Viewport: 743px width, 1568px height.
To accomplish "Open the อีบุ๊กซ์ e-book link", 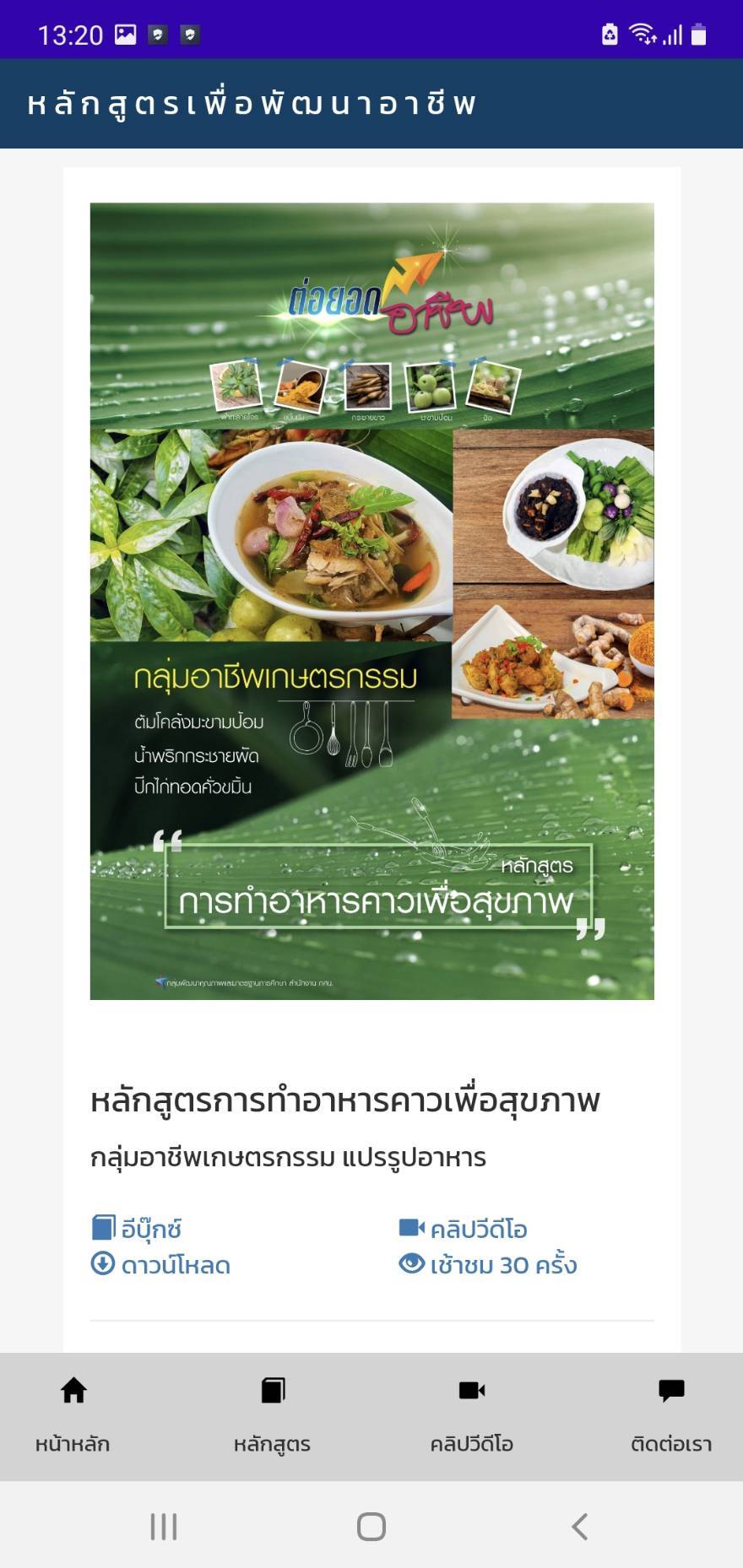I will click(138, 1229).
